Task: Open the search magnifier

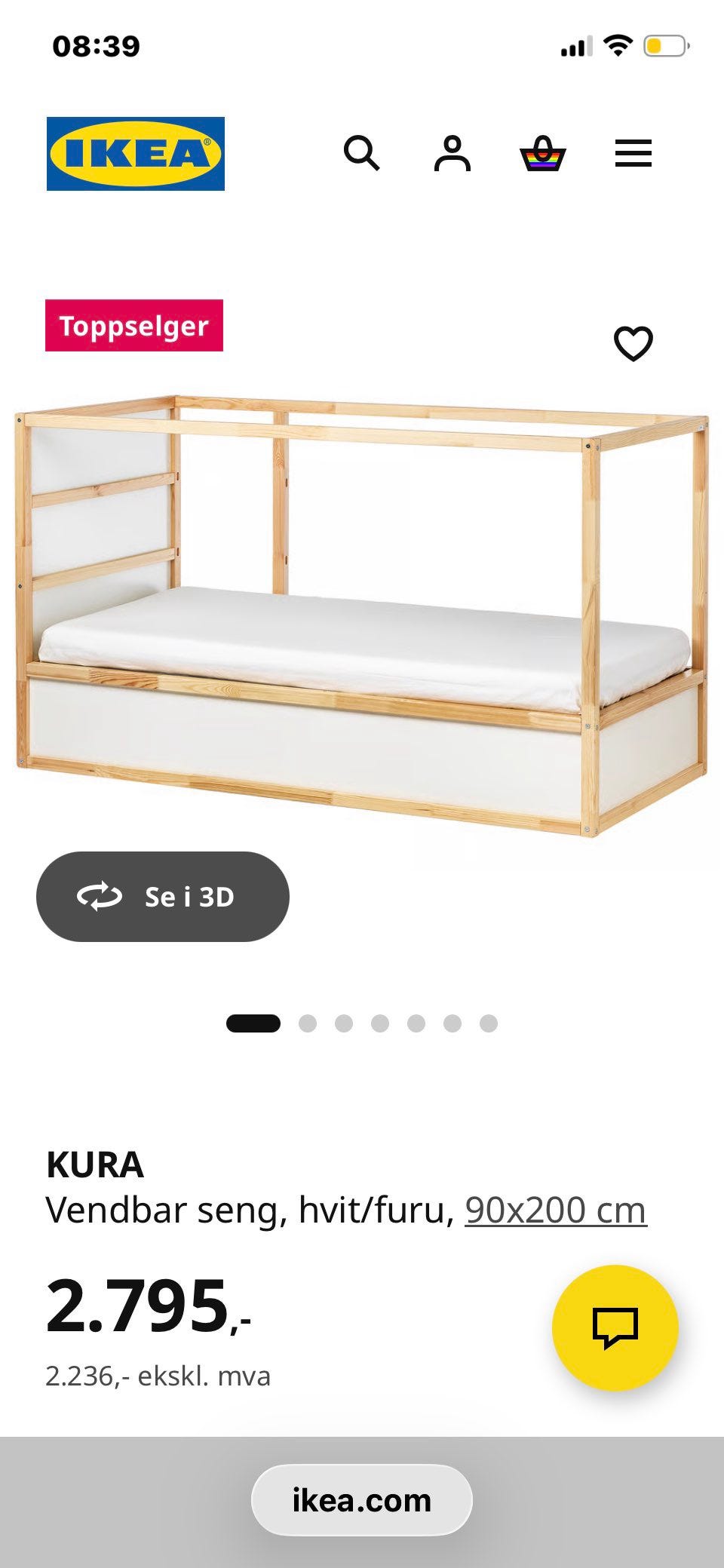Action: point(362,154)
